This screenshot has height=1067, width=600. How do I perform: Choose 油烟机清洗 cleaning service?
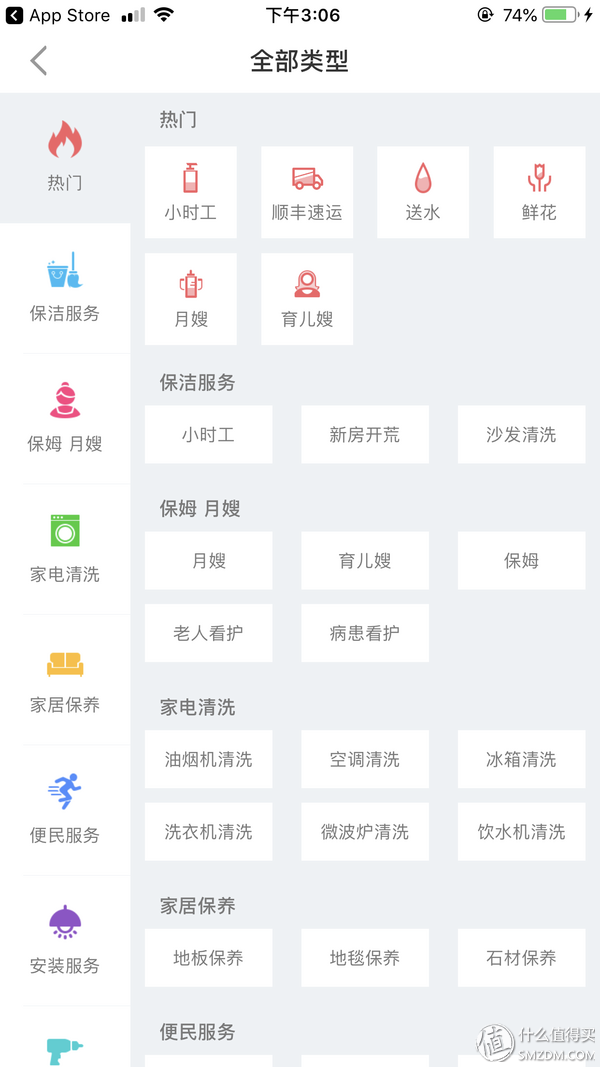(x=208, y=760)
